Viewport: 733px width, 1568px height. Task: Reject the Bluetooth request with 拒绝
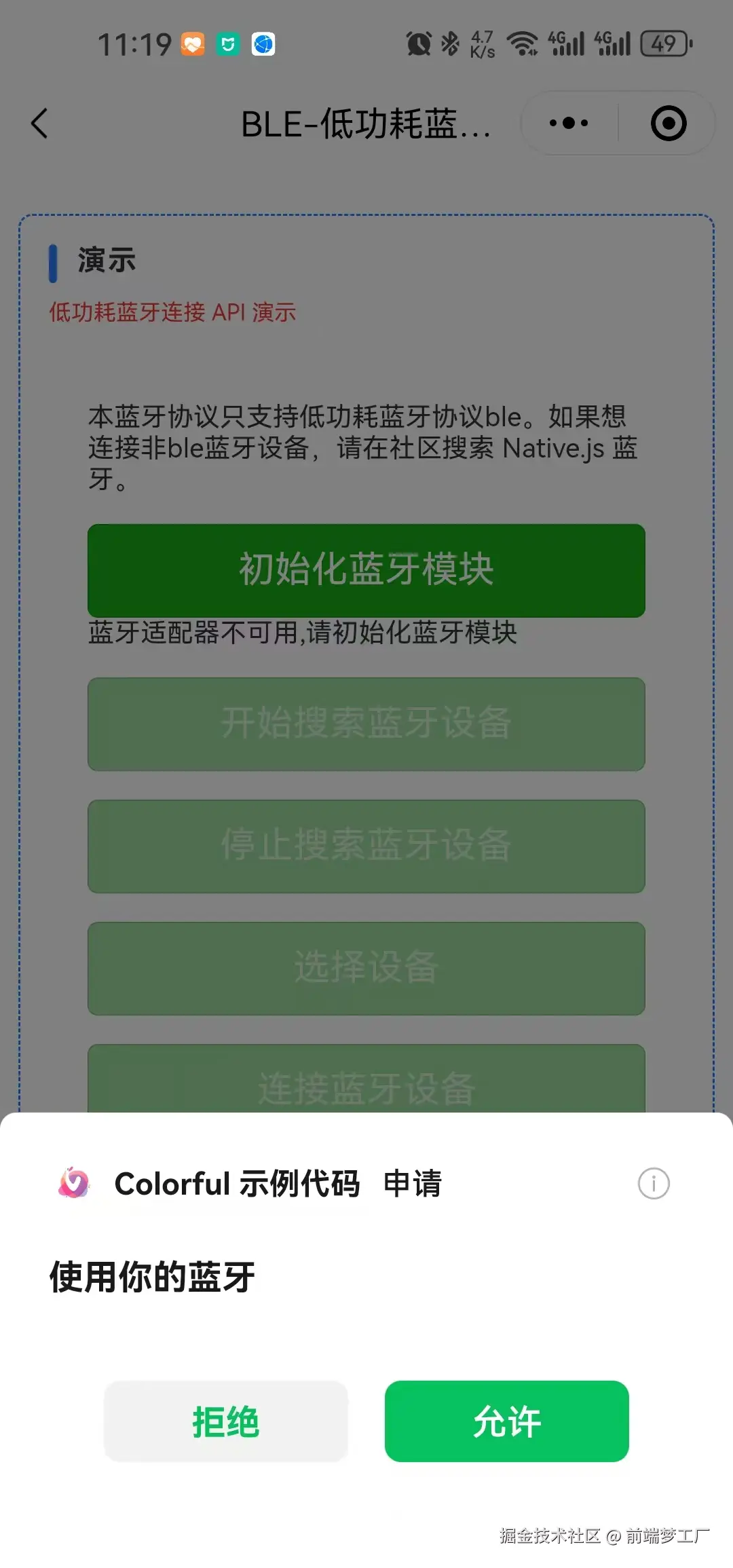[x=226, y=1421]
